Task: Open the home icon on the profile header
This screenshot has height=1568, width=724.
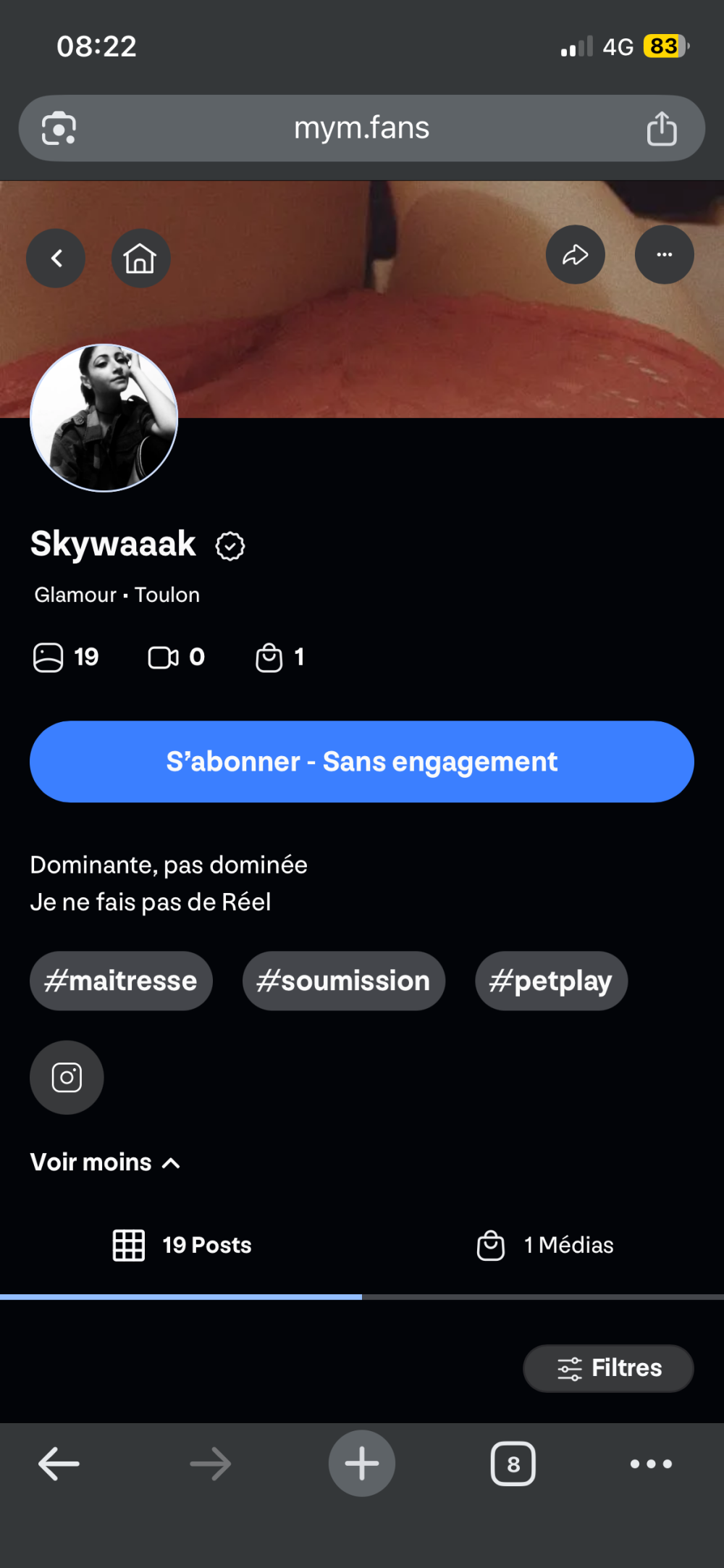Action: click(x=140, y=258)
